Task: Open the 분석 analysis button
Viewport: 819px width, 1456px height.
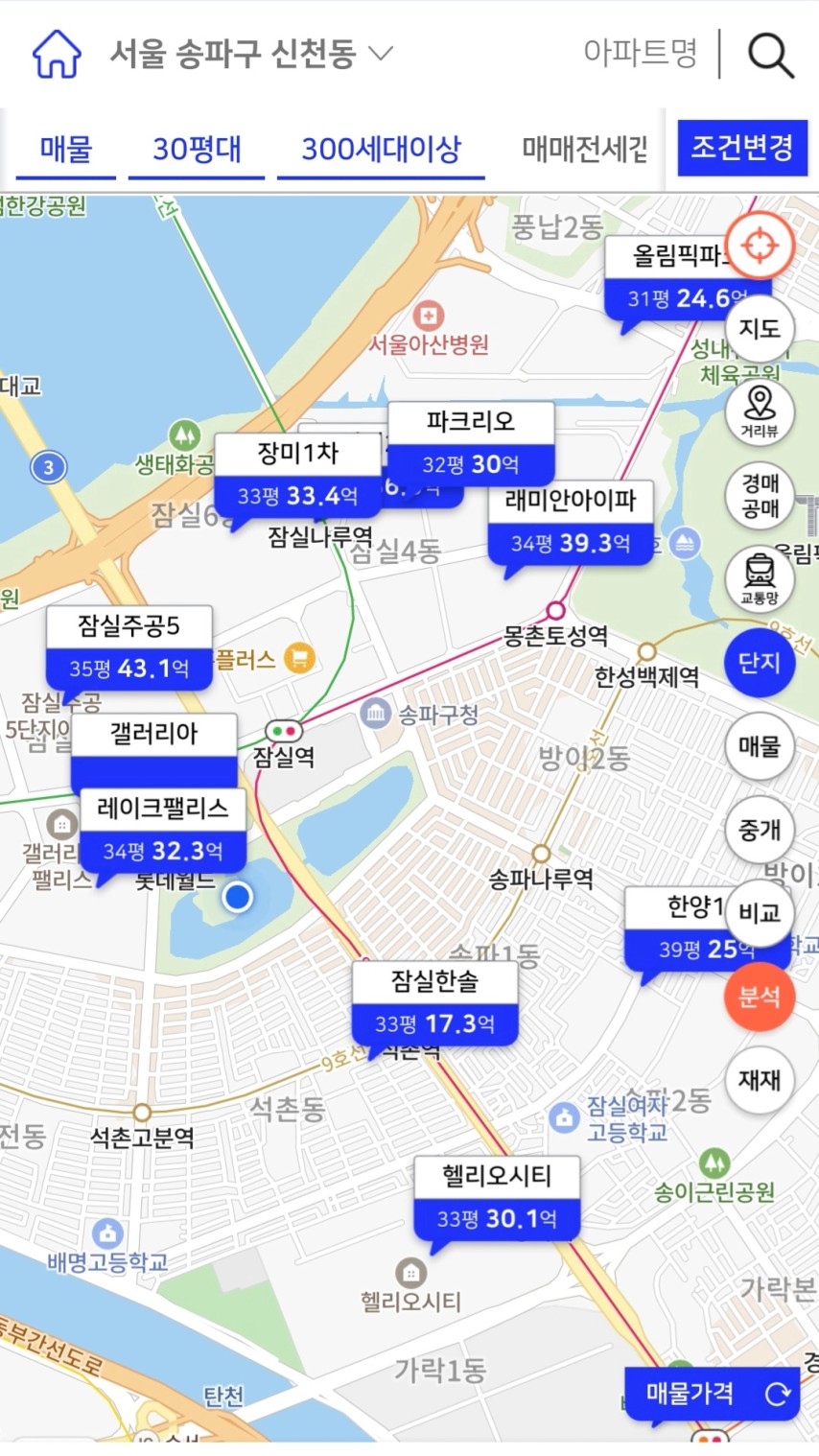Action: click(x=759, y=997)
